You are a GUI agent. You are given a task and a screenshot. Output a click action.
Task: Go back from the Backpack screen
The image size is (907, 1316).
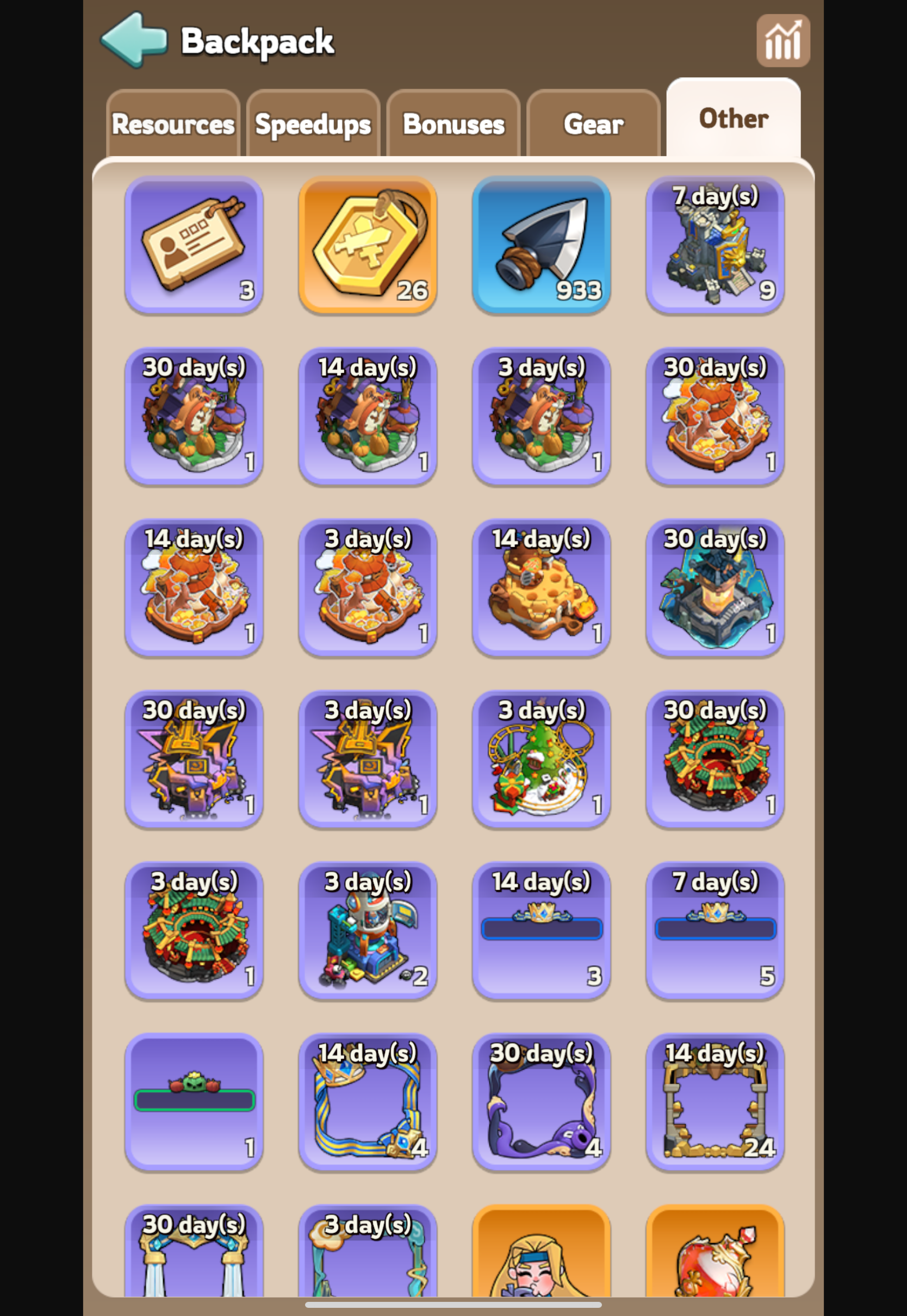pos(134,40)
